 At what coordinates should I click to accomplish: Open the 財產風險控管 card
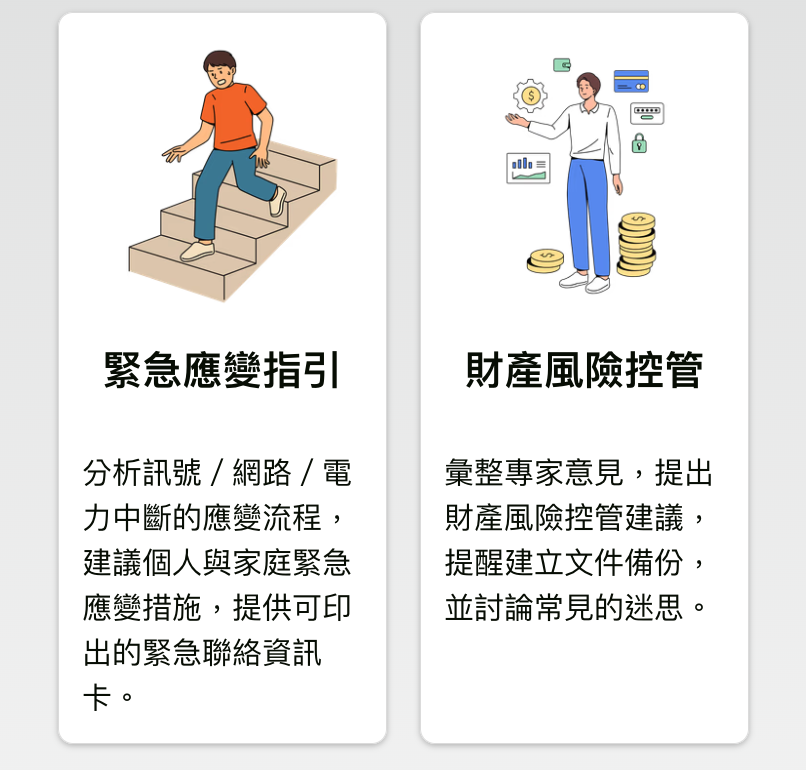coord(584,371)
